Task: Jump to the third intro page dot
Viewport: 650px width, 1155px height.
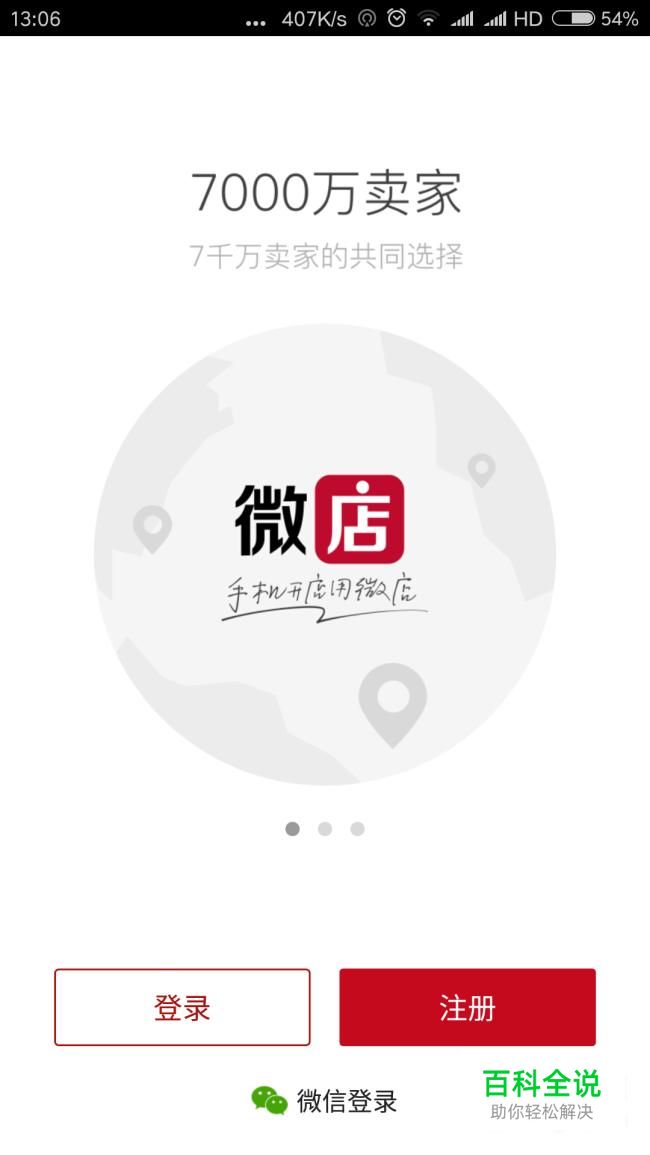Action: pyautogui.click(x=357, y=829)
